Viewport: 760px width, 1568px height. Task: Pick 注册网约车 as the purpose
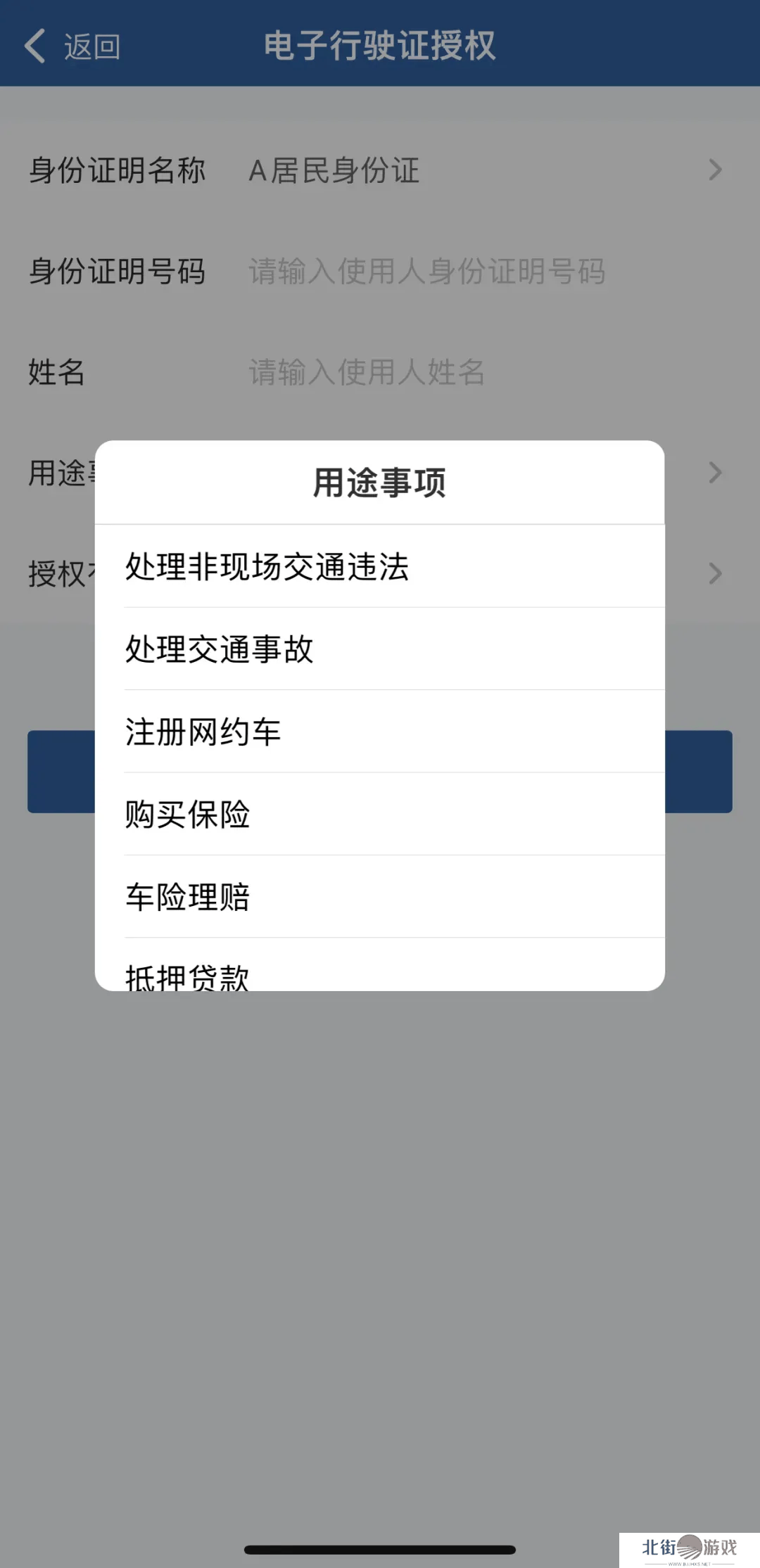[x=380, y=732]
